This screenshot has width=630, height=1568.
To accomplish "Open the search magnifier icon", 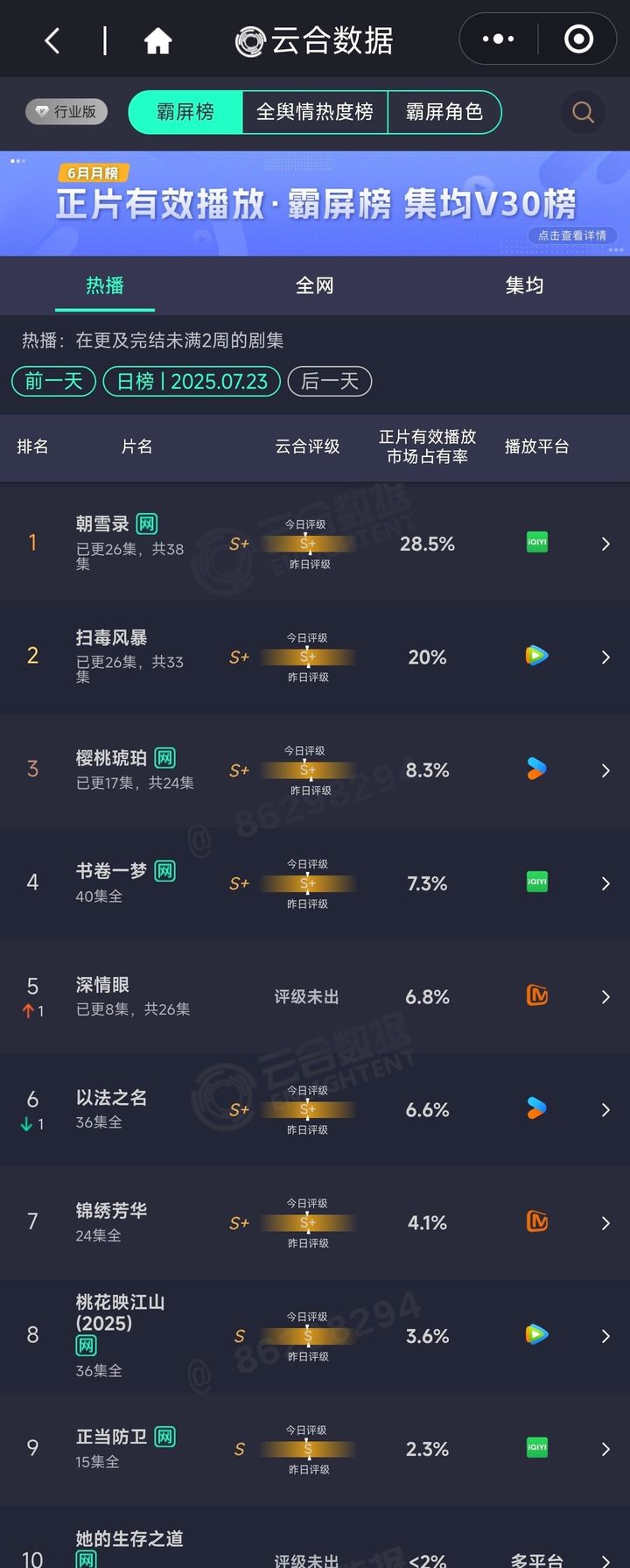I will 583,112.
